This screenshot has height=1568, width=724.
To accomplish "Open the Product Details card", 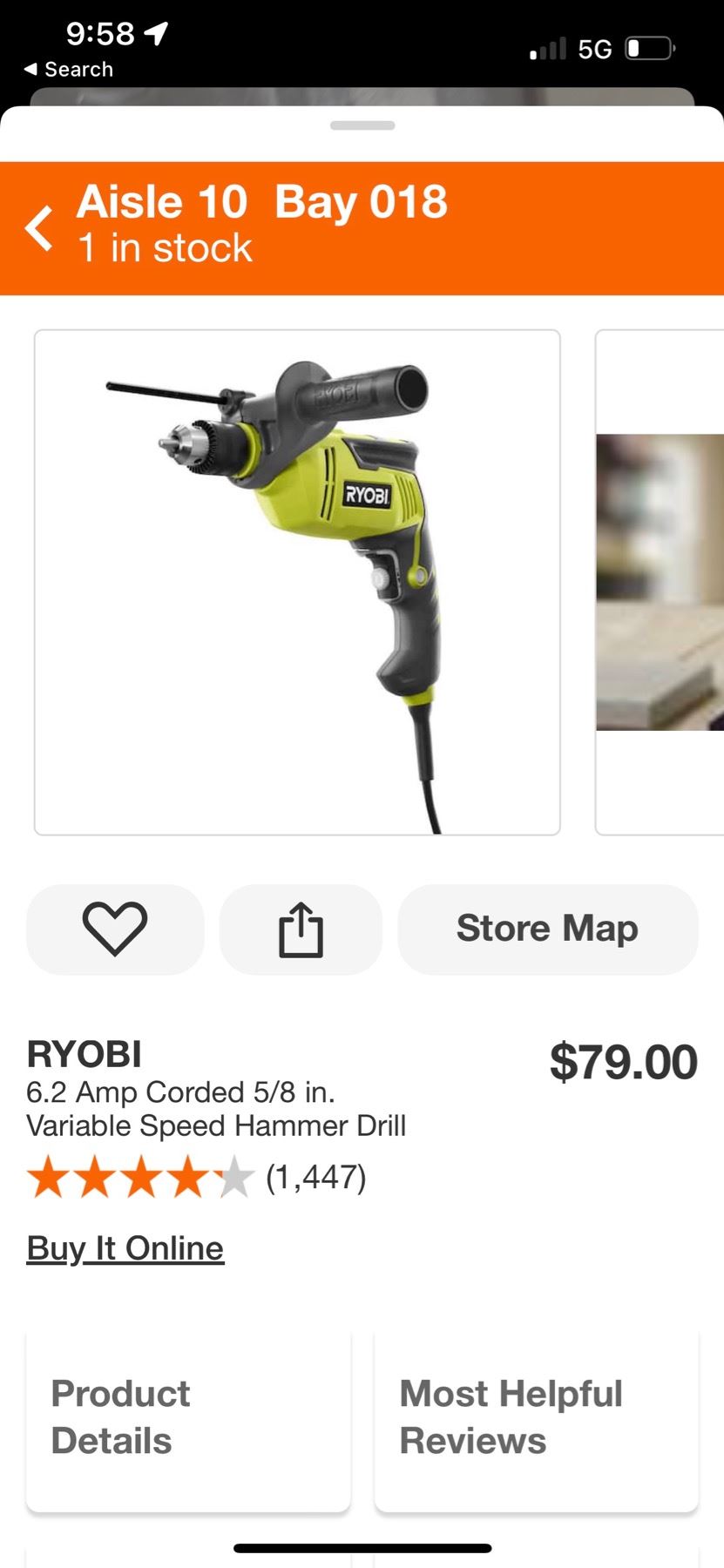I will [x=188, y=1418].
